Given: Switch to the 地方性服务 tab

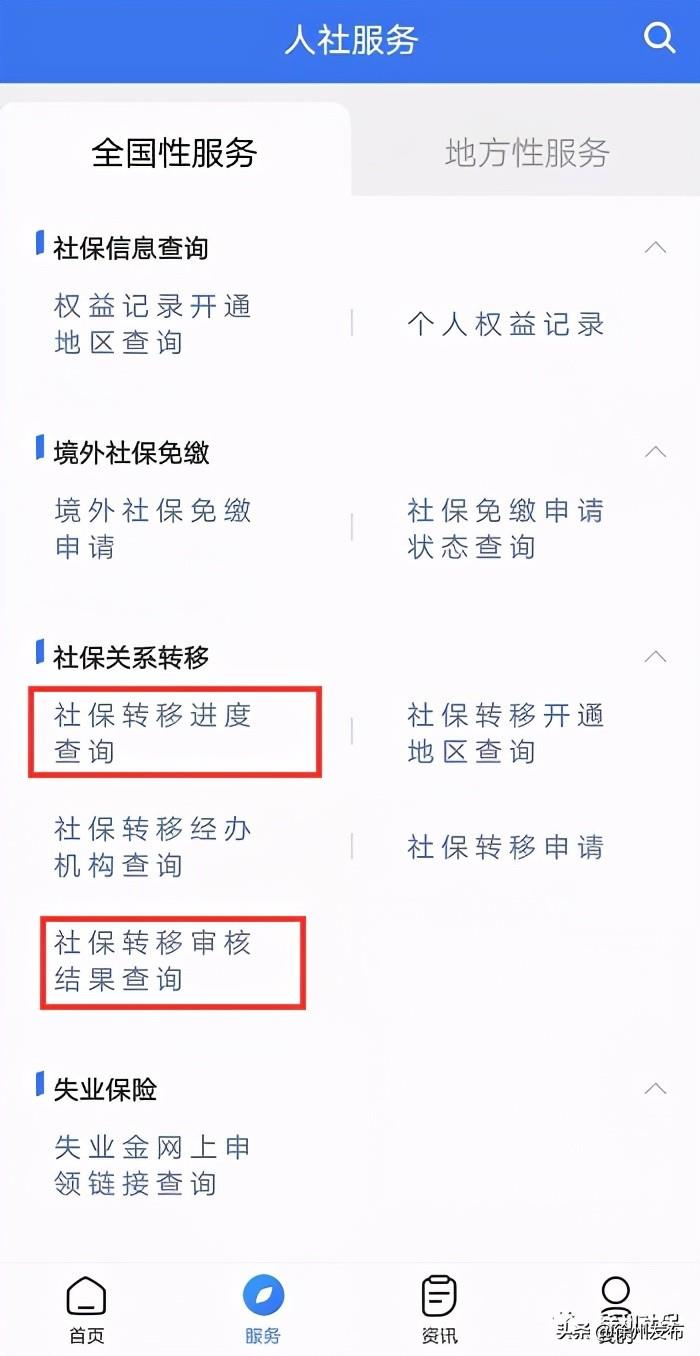Looking at the screenshot, I should click(x=526, y=153).
